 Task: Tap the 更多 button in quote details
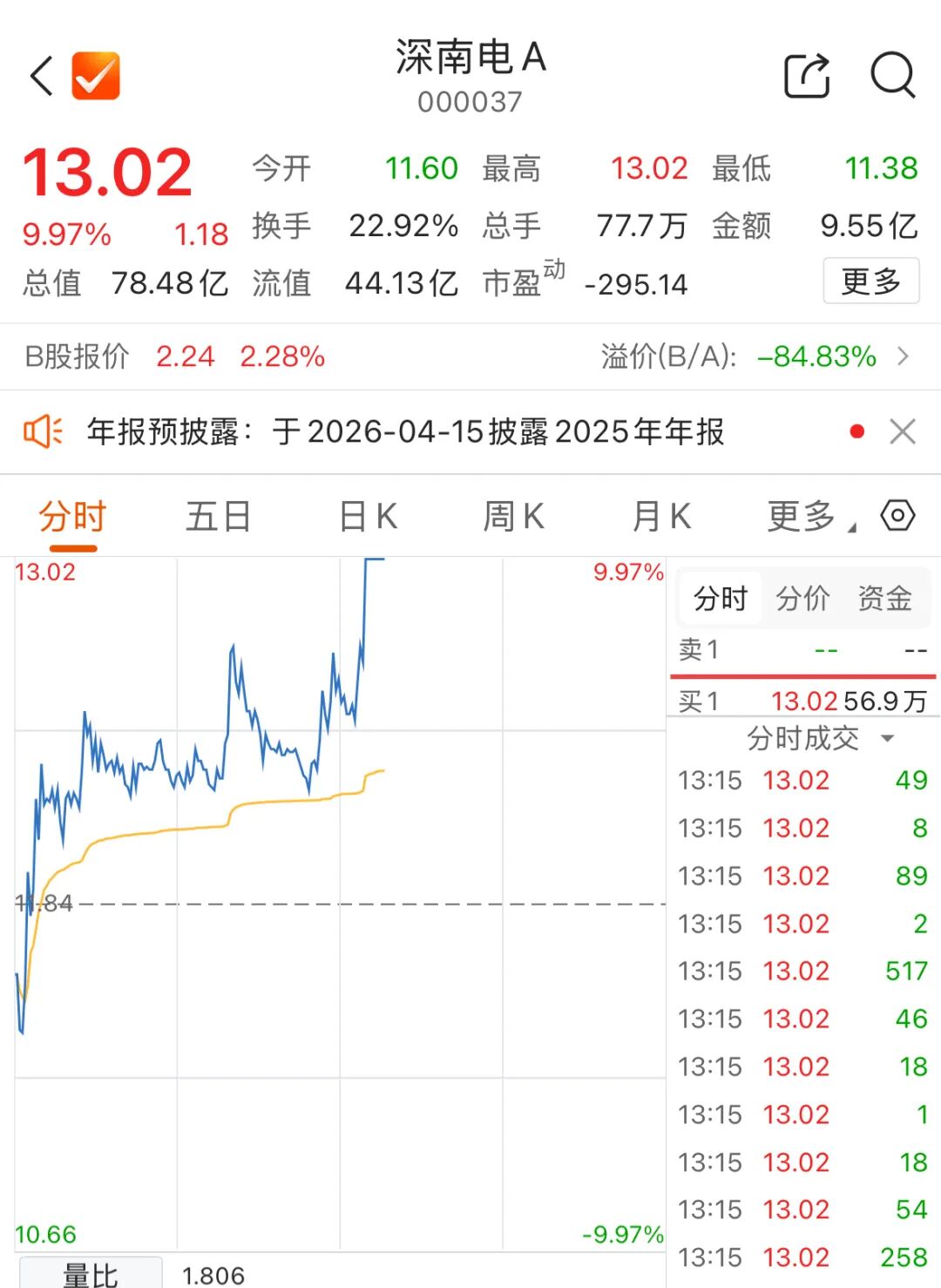870,281
